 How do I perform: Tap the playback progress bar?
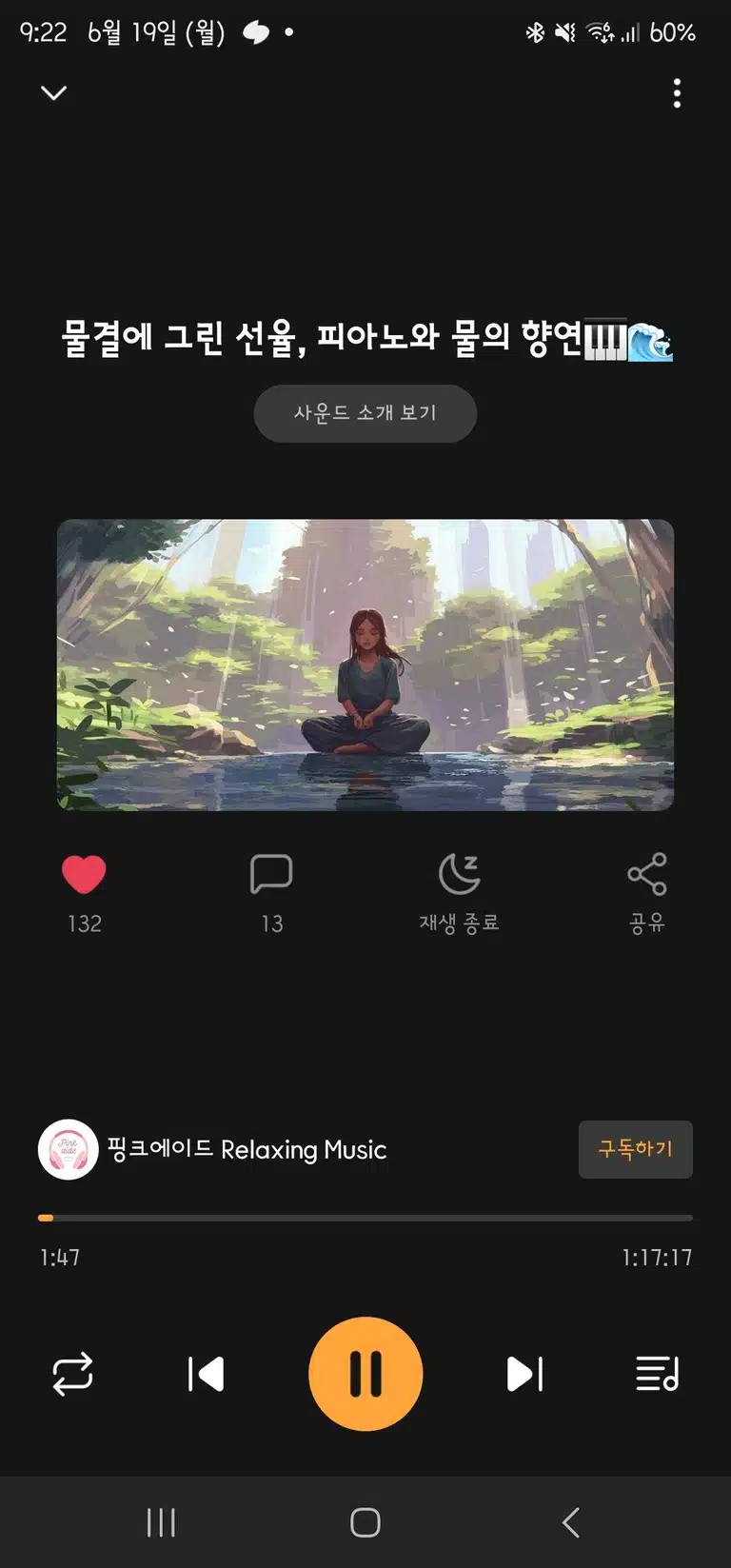[x=365, y=1218]
